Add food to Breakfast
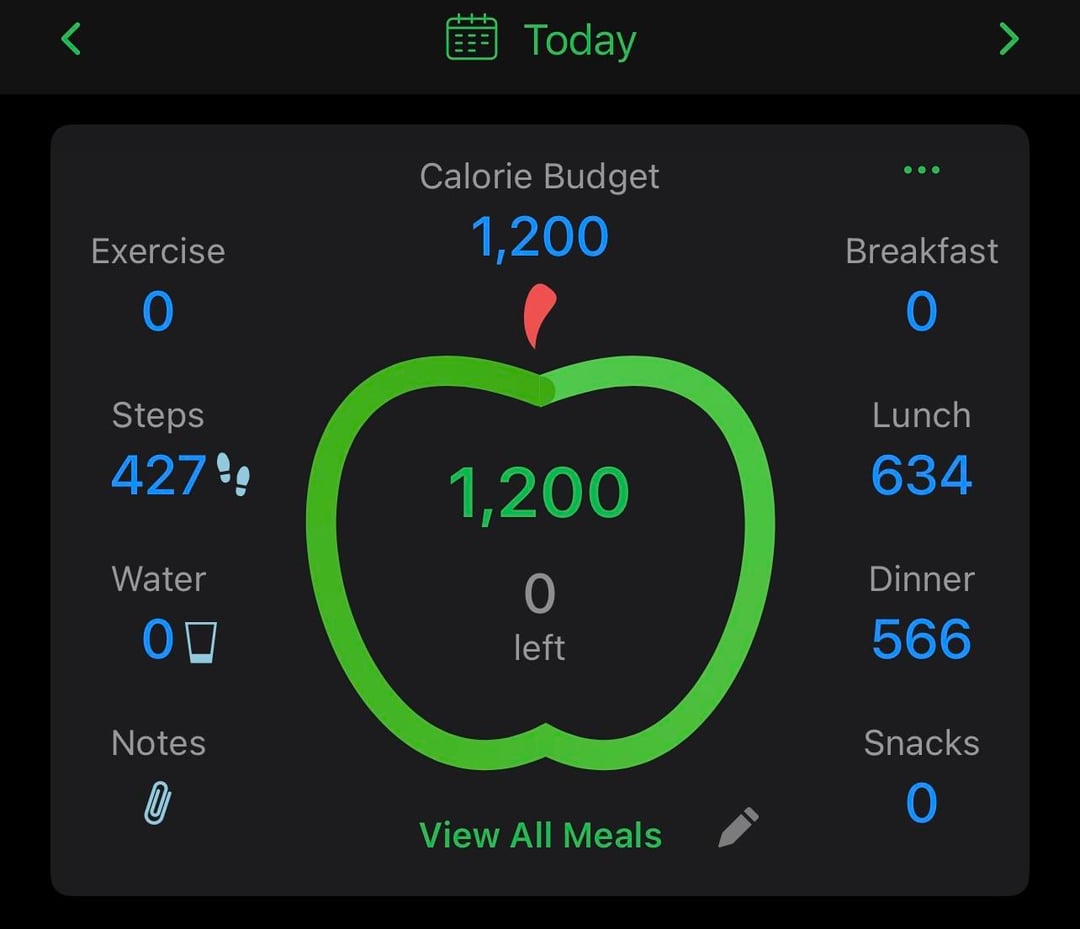The height and width of the screenshot is (929, 1080). point(921,311)
